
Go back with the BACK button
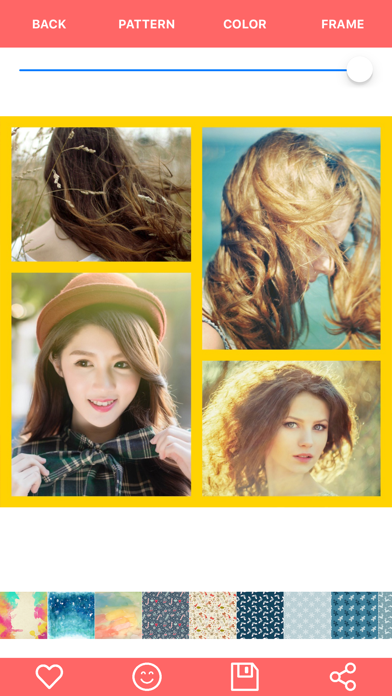point(49,24)
